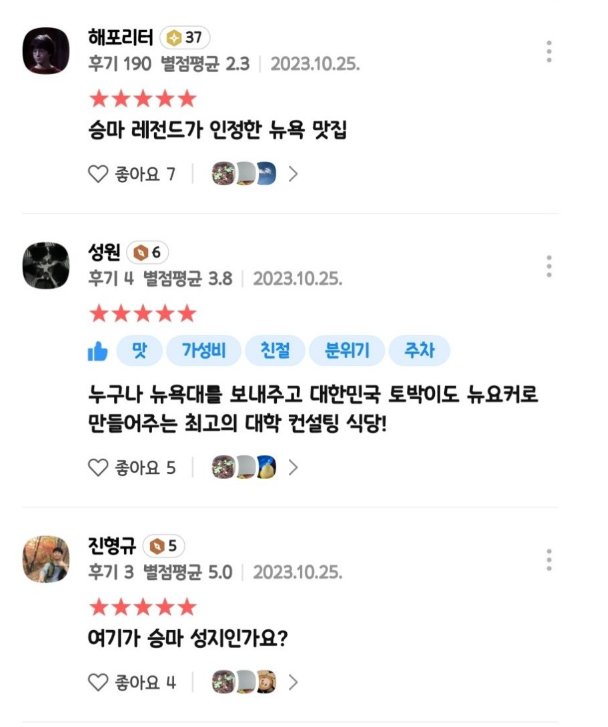This screenshot has width=608, height=727.
Task: Open overflow menu on 해포리터's review
Action: (x=549, y=52)
